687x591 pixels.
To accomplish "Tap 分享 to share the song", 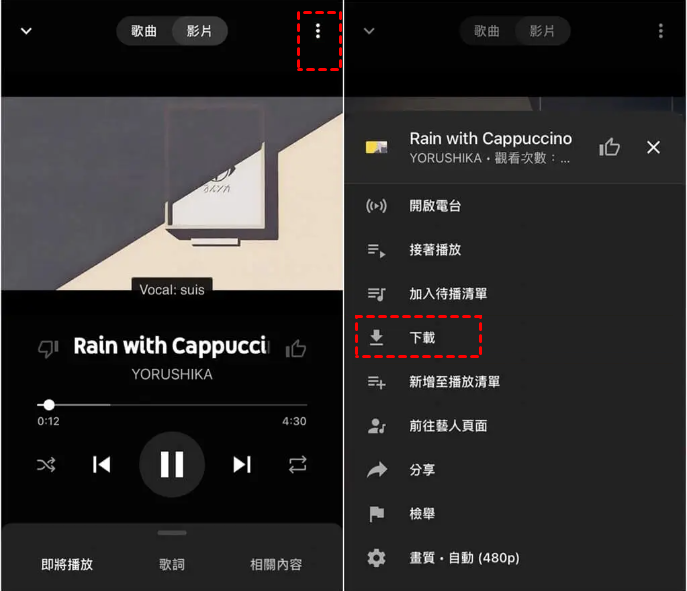I will tap(422, 470).
